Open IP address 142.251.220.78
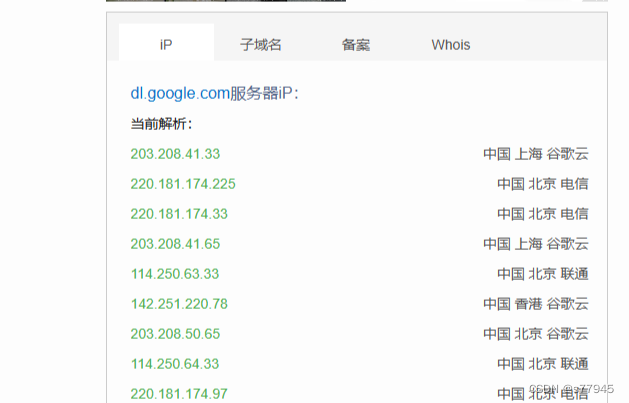This screenshot has width=629, height=403. point(179,303)
